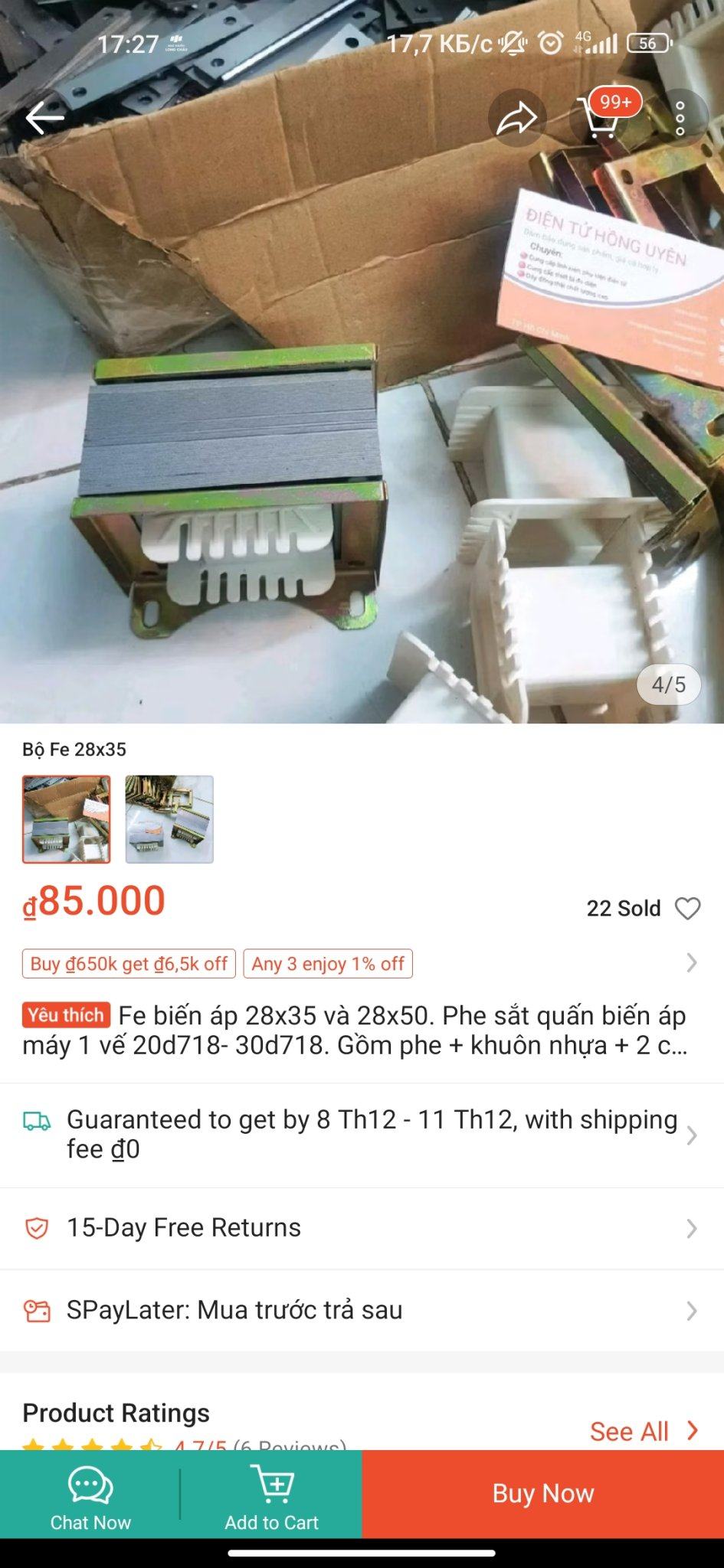
Task: Open Any 3 enjoy 1% off deal
Action: click(328, 964)
